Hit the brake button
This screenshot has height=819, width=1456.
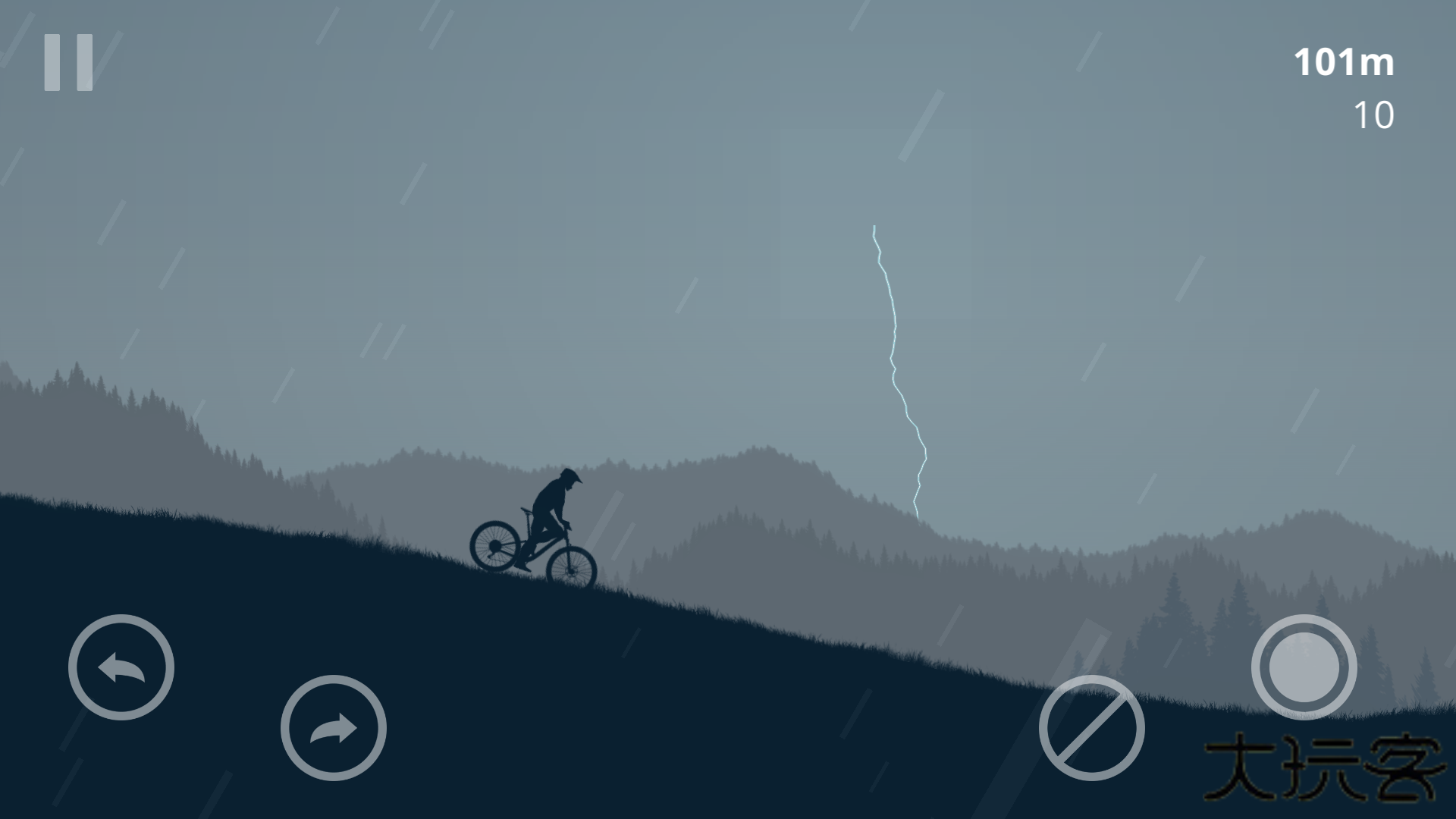pyautogui.click(x=1091, y=728)
